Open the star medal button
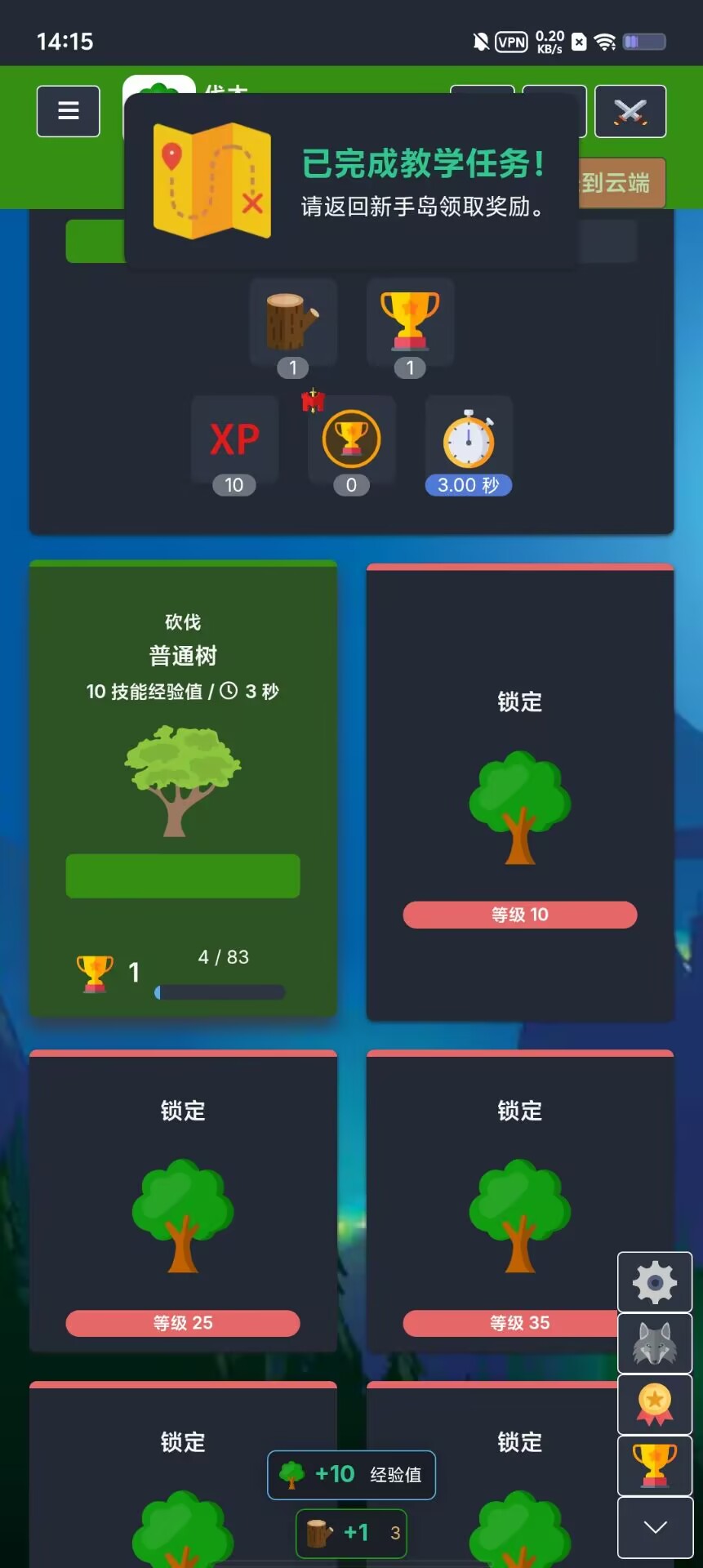Image resolution: width=703 pixels, height=1568 pixels. tap(655, 1405)
